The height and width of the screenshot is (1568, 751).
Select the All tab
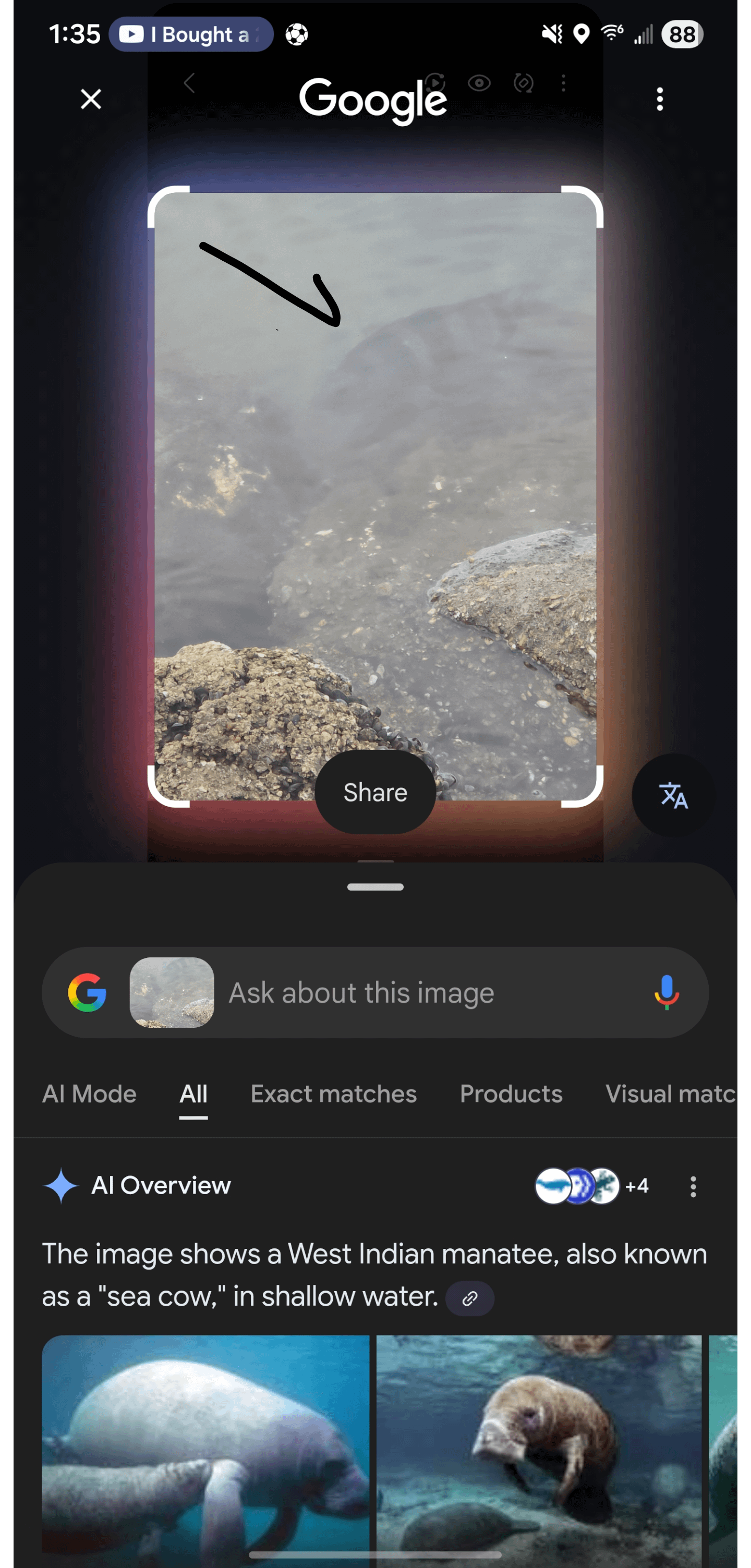(x=193, y=1094)
